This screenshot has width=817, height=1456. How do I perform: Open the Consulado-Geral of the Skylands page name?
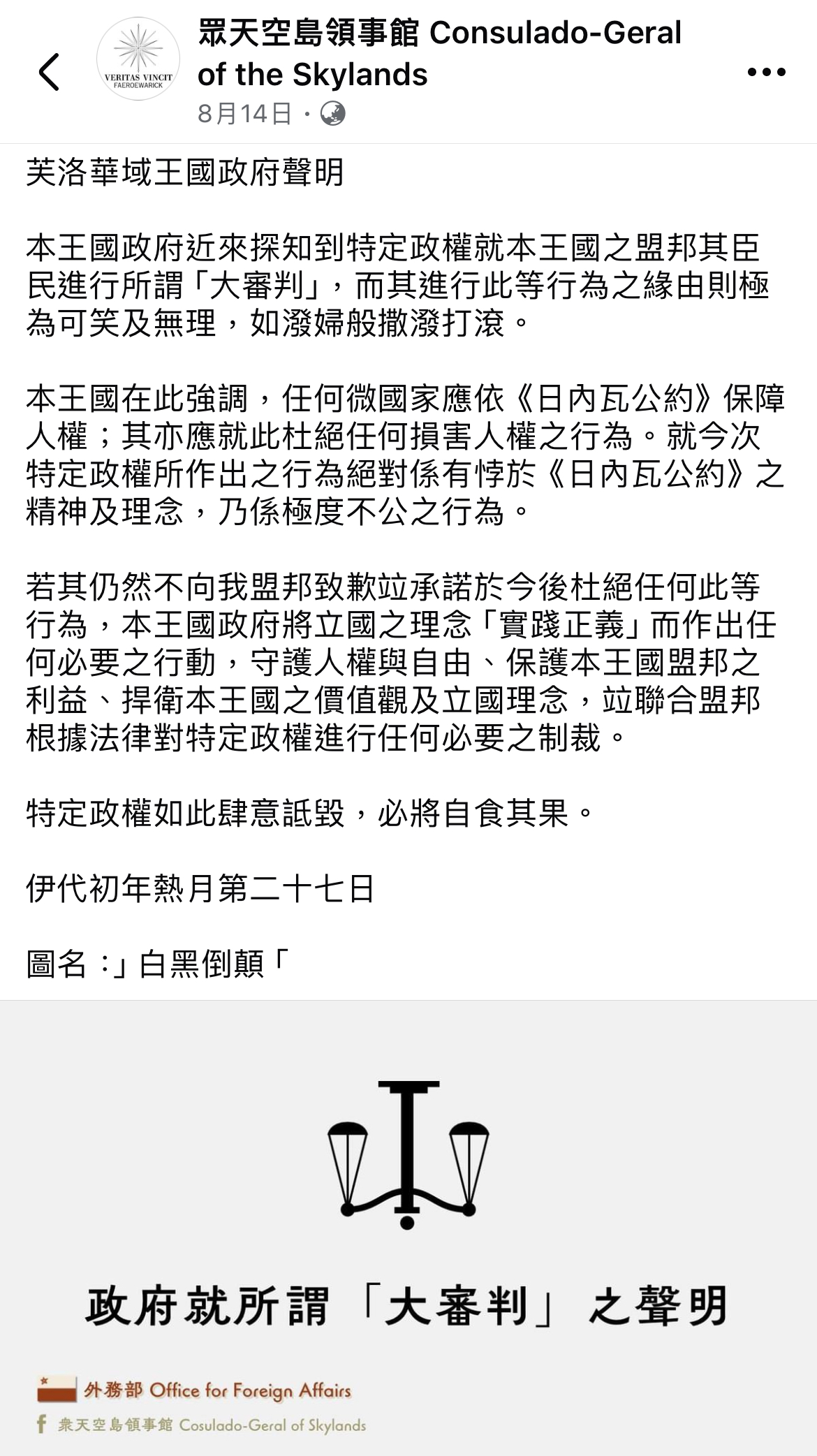pyautogui.click(x=439, y=54)
